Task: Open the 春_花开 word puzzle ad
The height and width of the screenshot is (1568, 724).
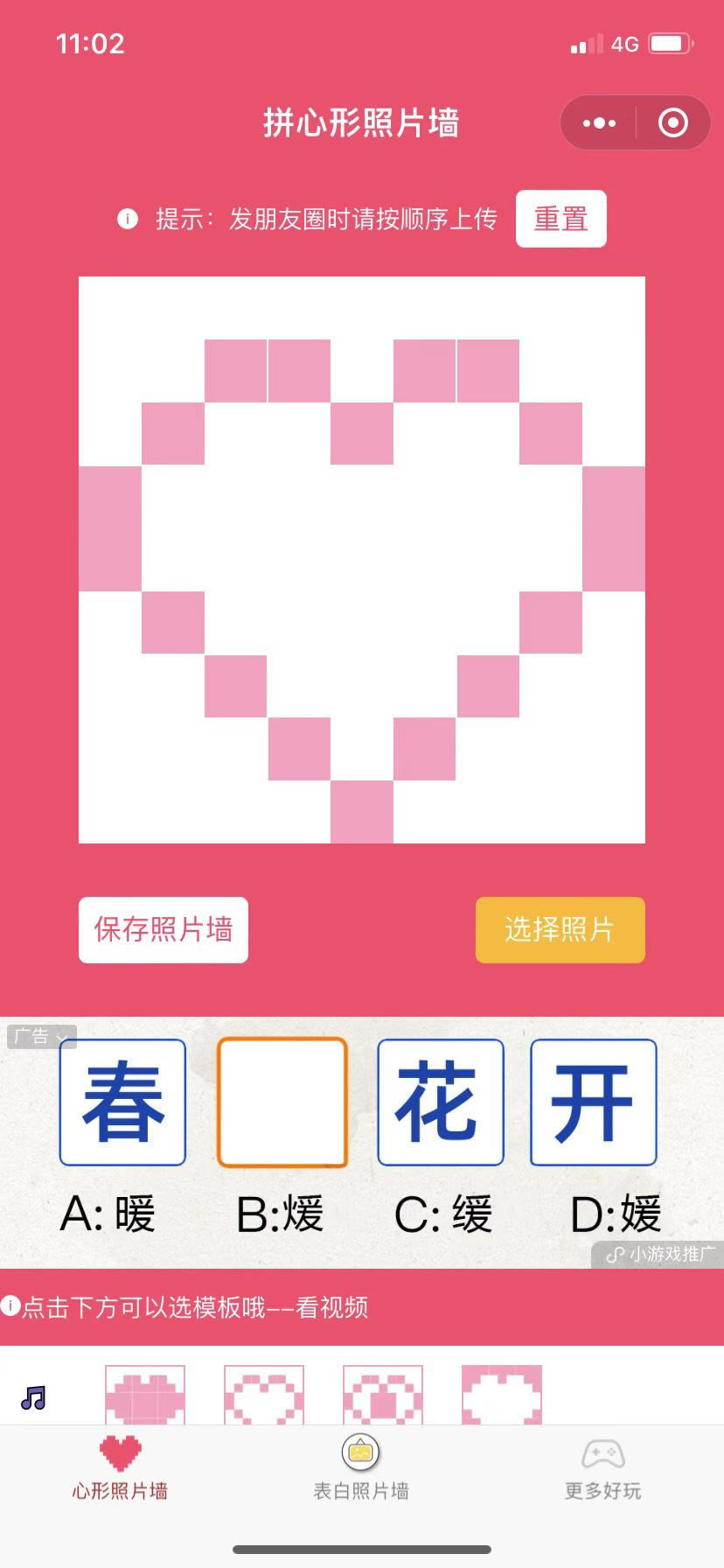Action: (x=359, y=1137)
